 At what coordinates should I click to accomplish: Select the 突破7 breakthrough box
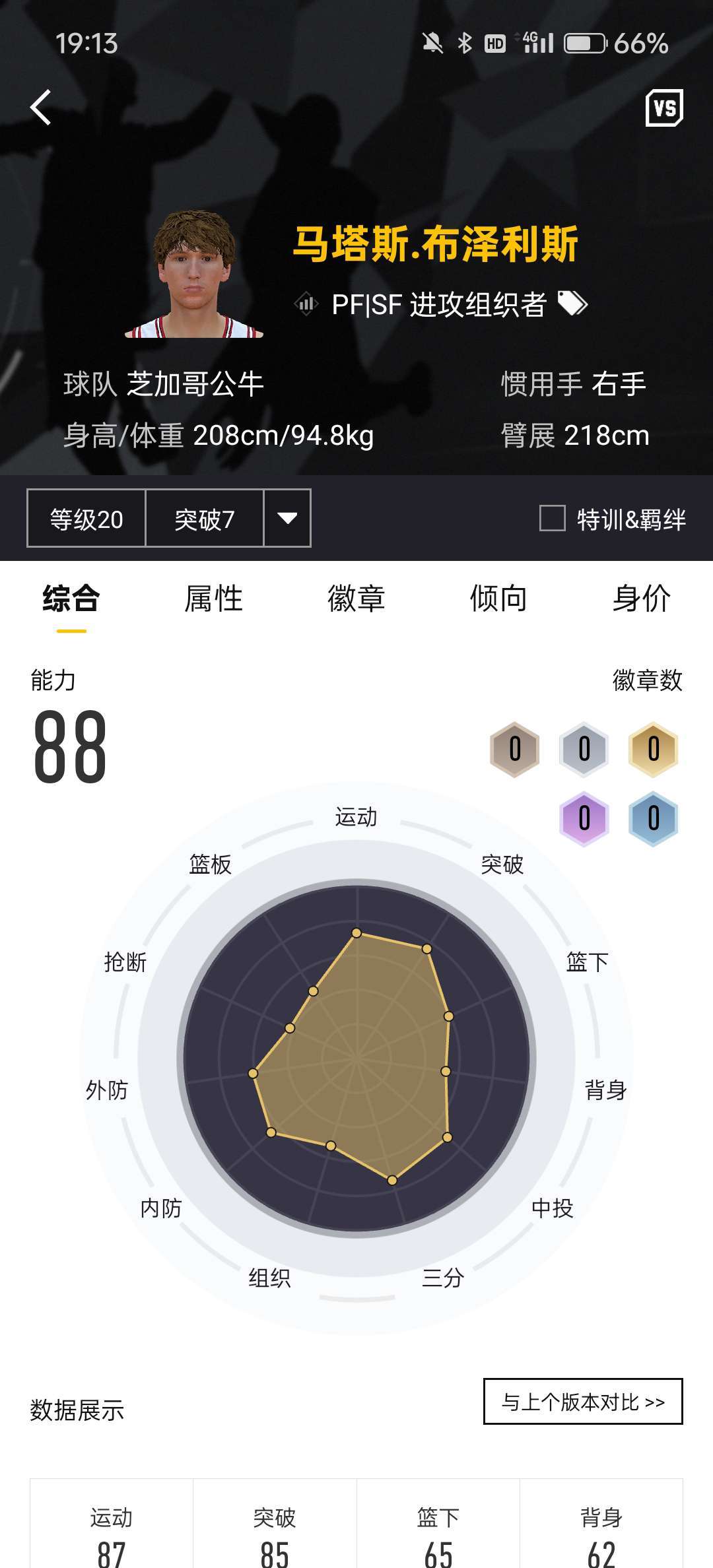coord(205,519)
